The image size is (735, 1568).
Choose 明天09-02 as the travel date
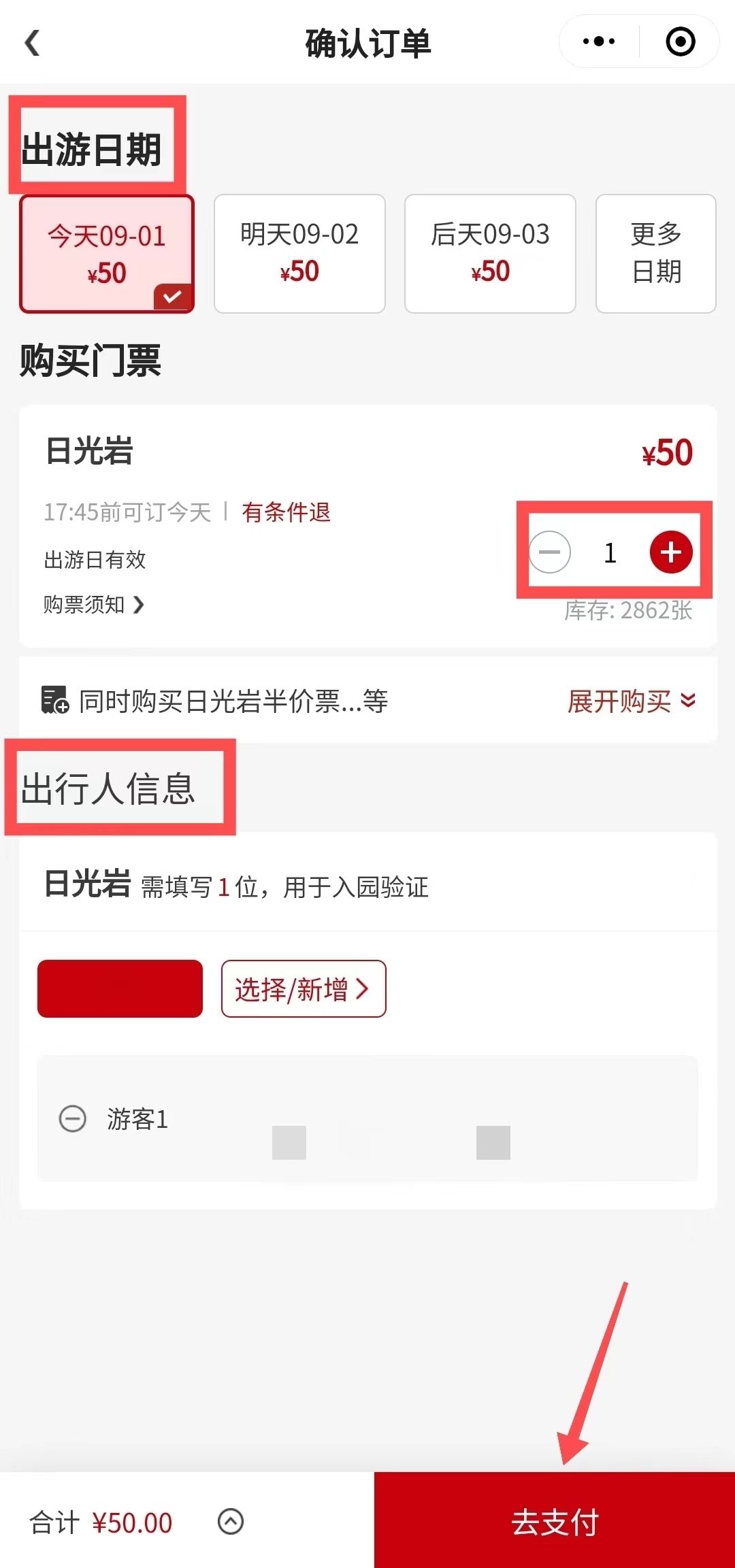299,254
